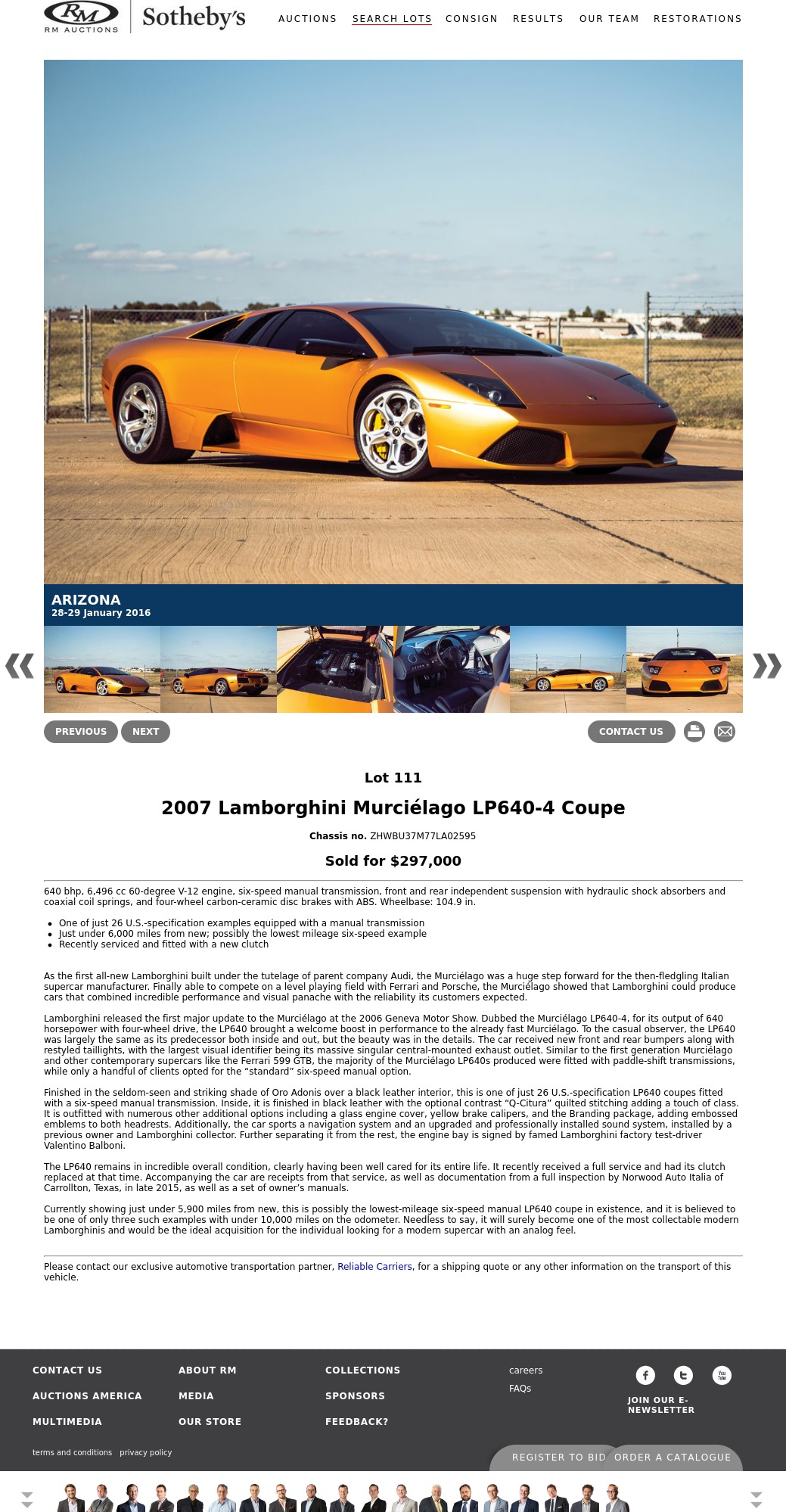The width and height of the screenshot is (786, 1512).
Task: View the interior steering wheel thumbnail
Action: coord(452,669)
